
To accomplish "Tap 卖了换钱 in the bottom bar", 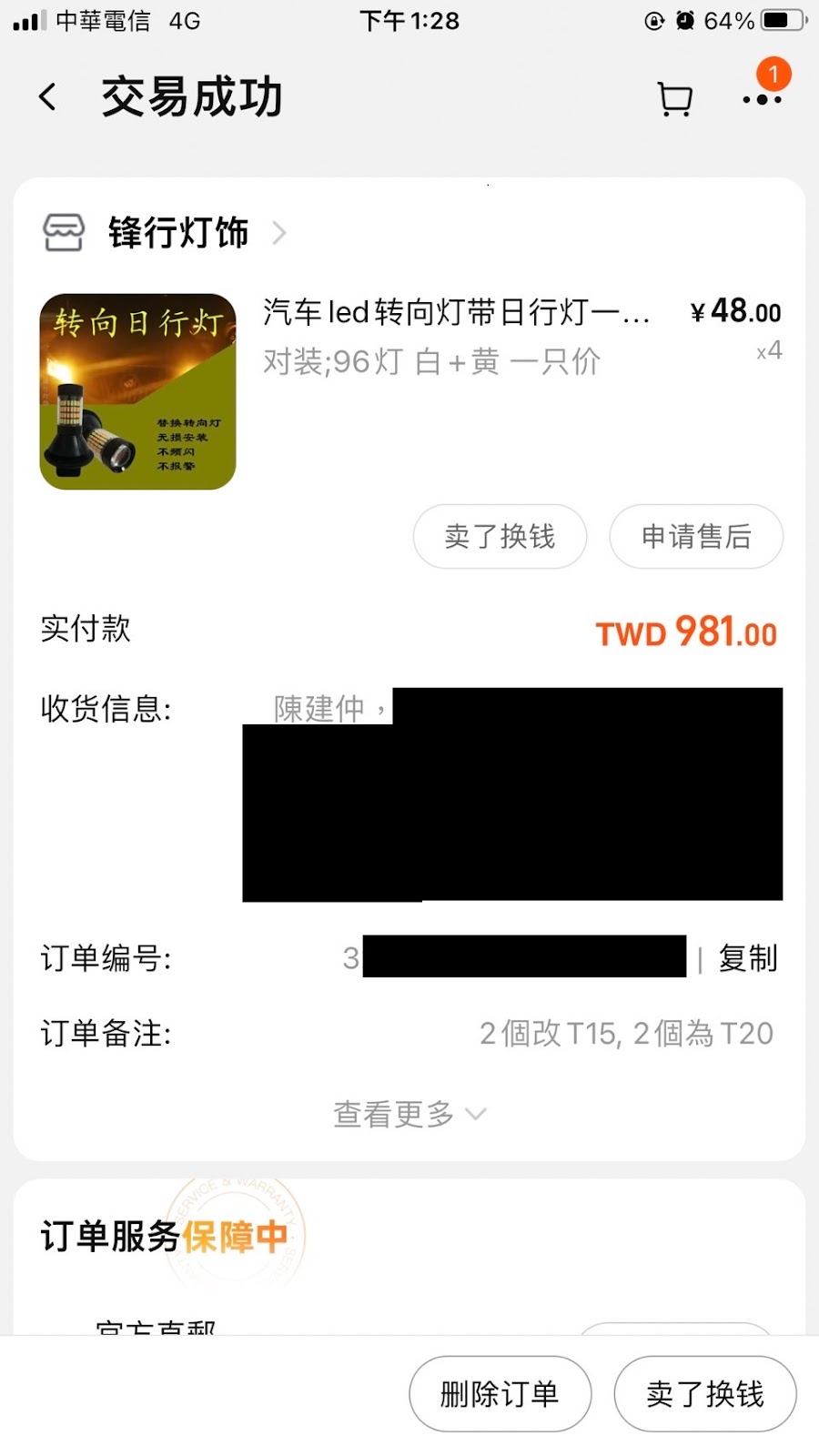I will coord(705,1393).
